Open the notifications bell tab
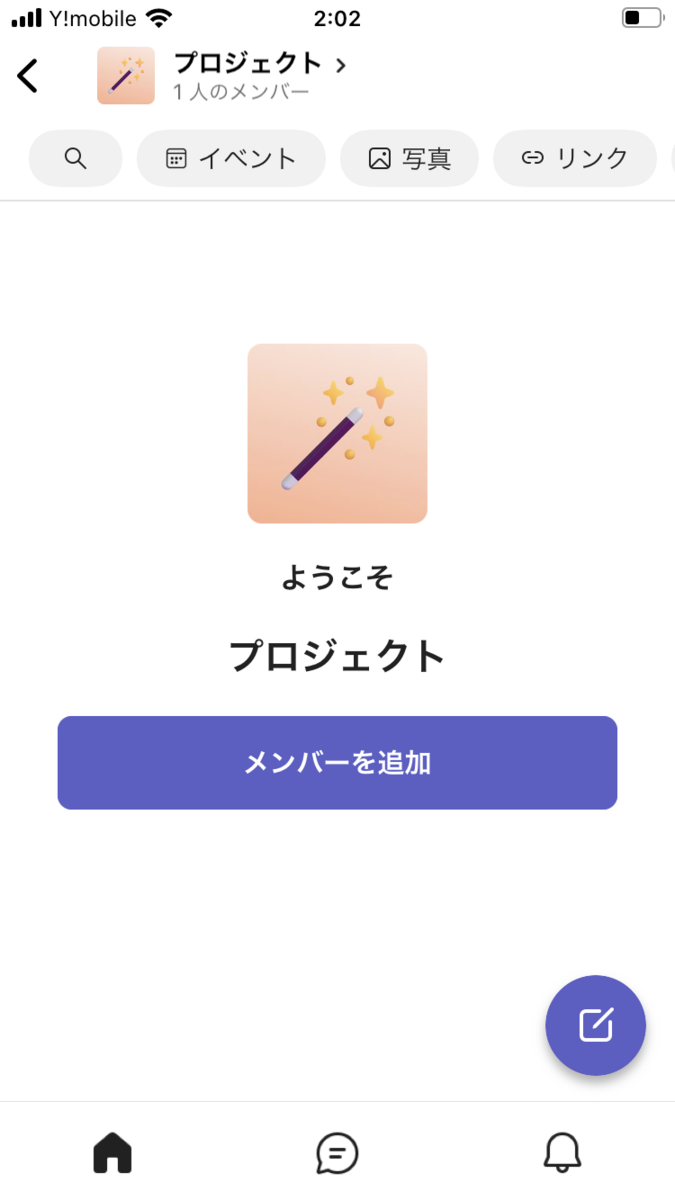675x1200 pixels. tap(562, 1153)
